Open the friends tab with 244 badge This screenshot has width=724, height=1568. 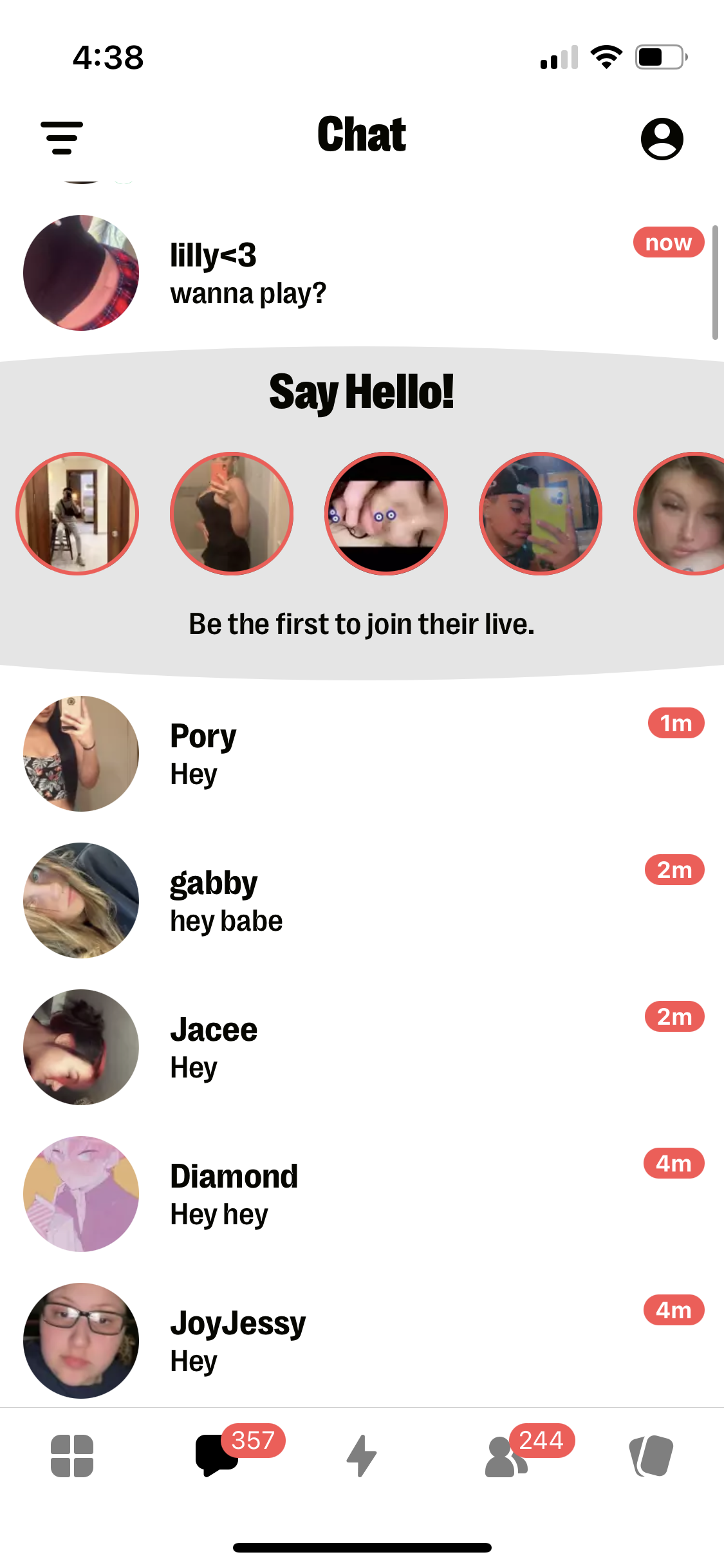pos(507,1456)
